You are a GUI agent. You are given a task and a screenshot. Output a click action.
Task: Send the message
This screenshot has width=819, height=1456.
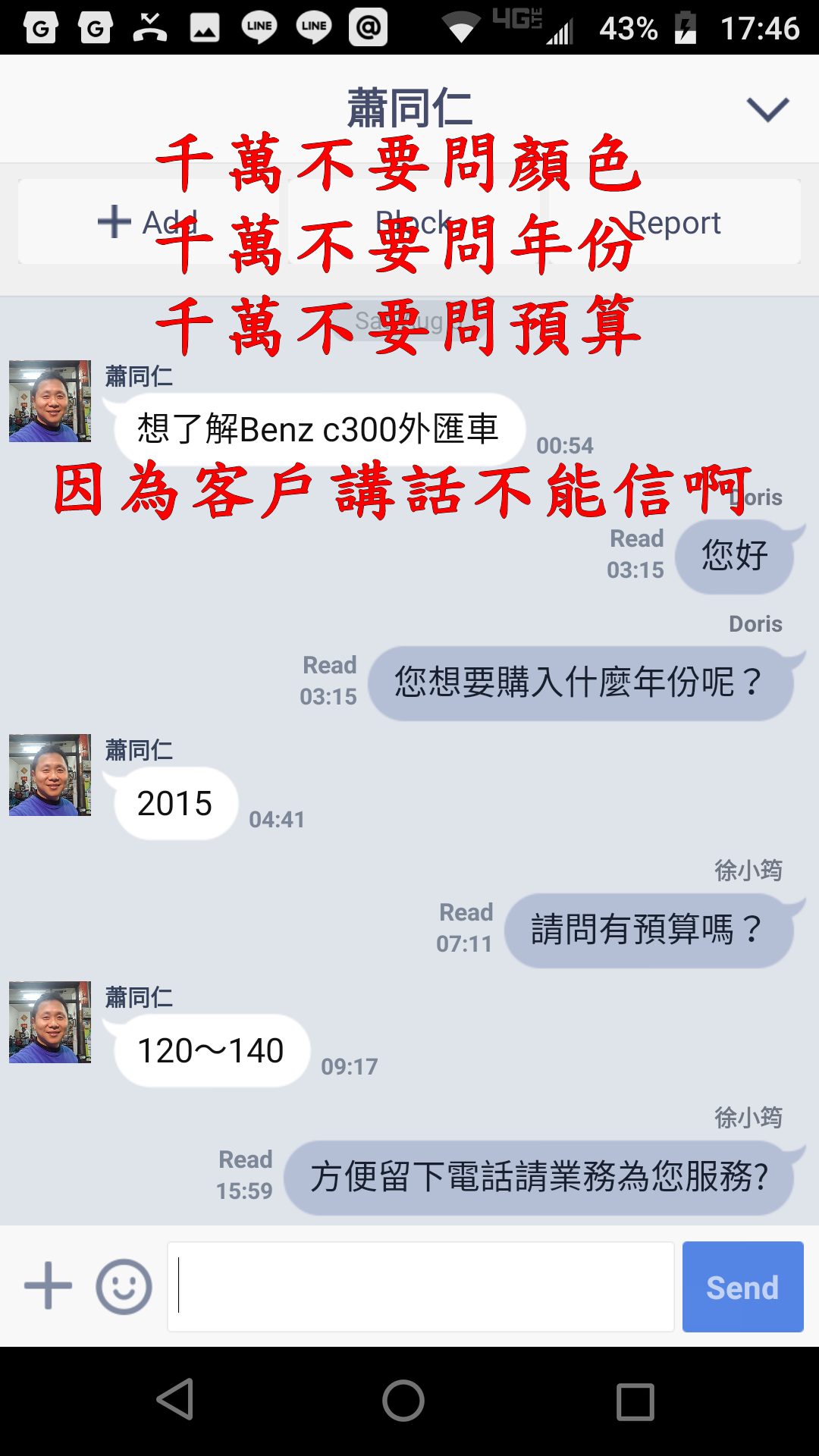coord(742,1286)
